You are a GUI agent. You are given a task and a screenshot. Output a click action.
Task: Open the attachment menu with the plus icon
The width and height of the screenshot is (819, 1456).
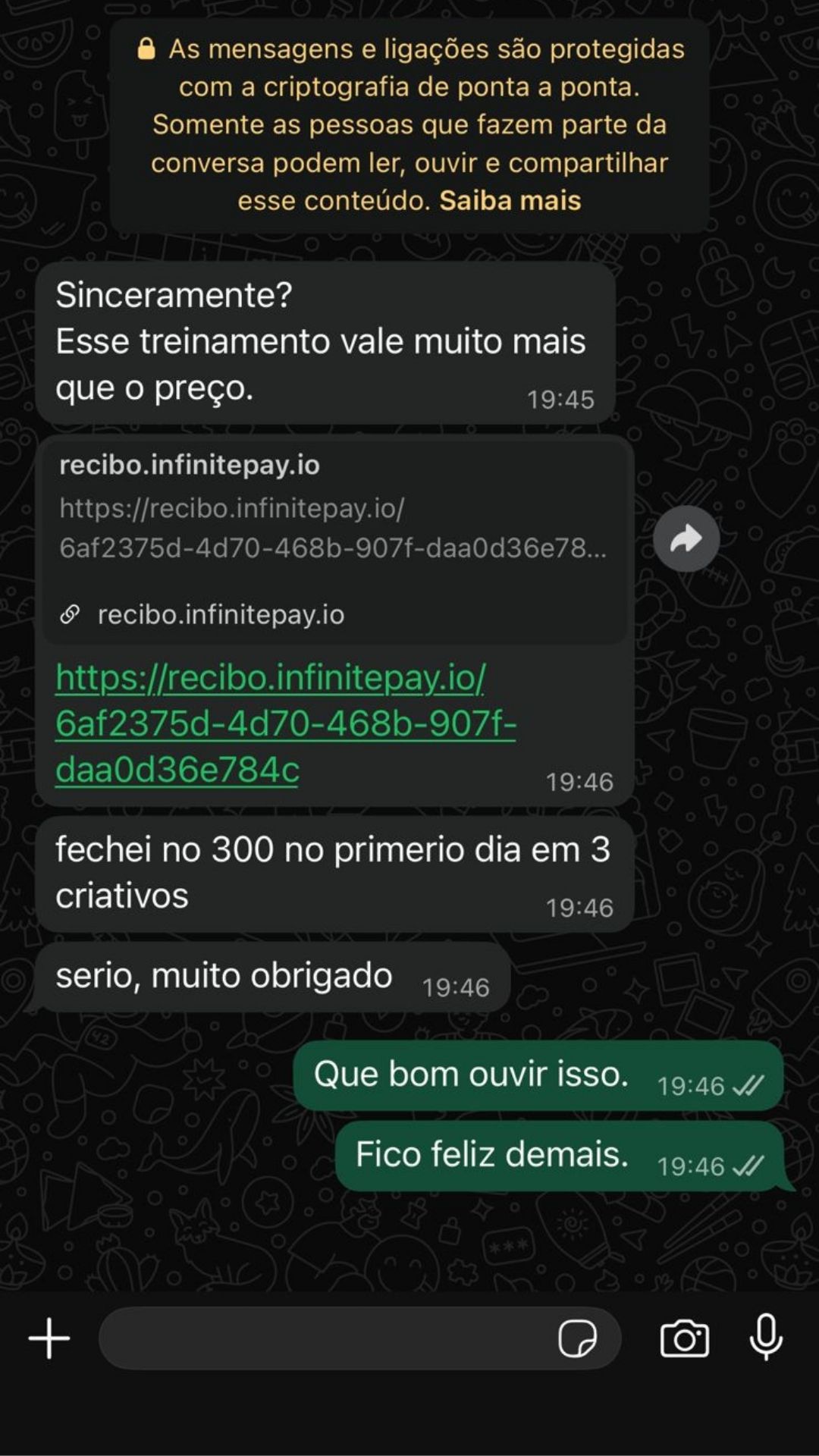(x=48, y=1338)
